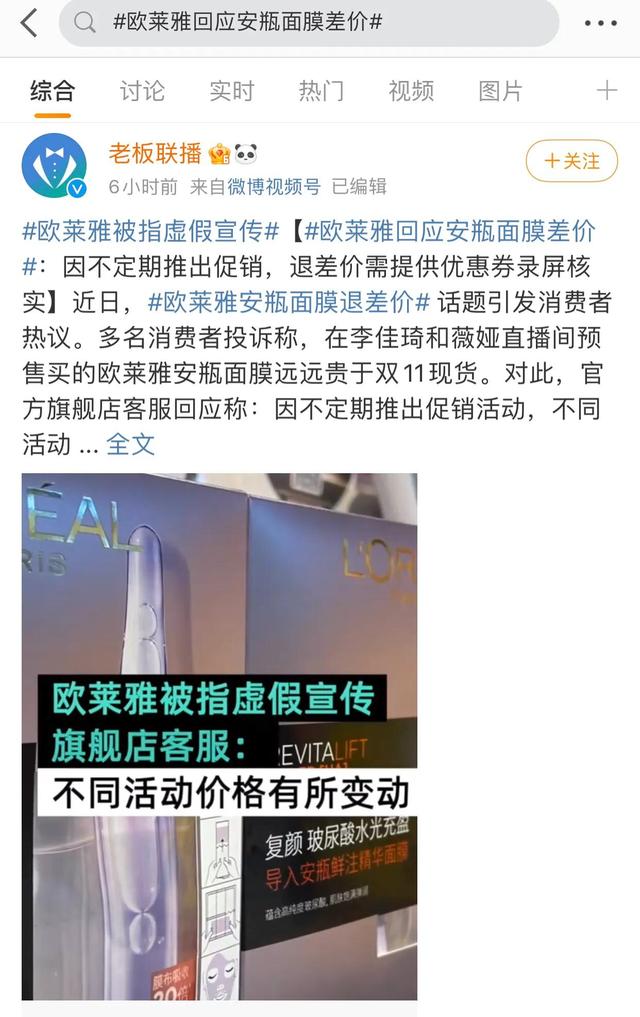Viewport: 640px width, 1017px height.
Task: Switch to the 视频 tab
Action: coord(411,91)
